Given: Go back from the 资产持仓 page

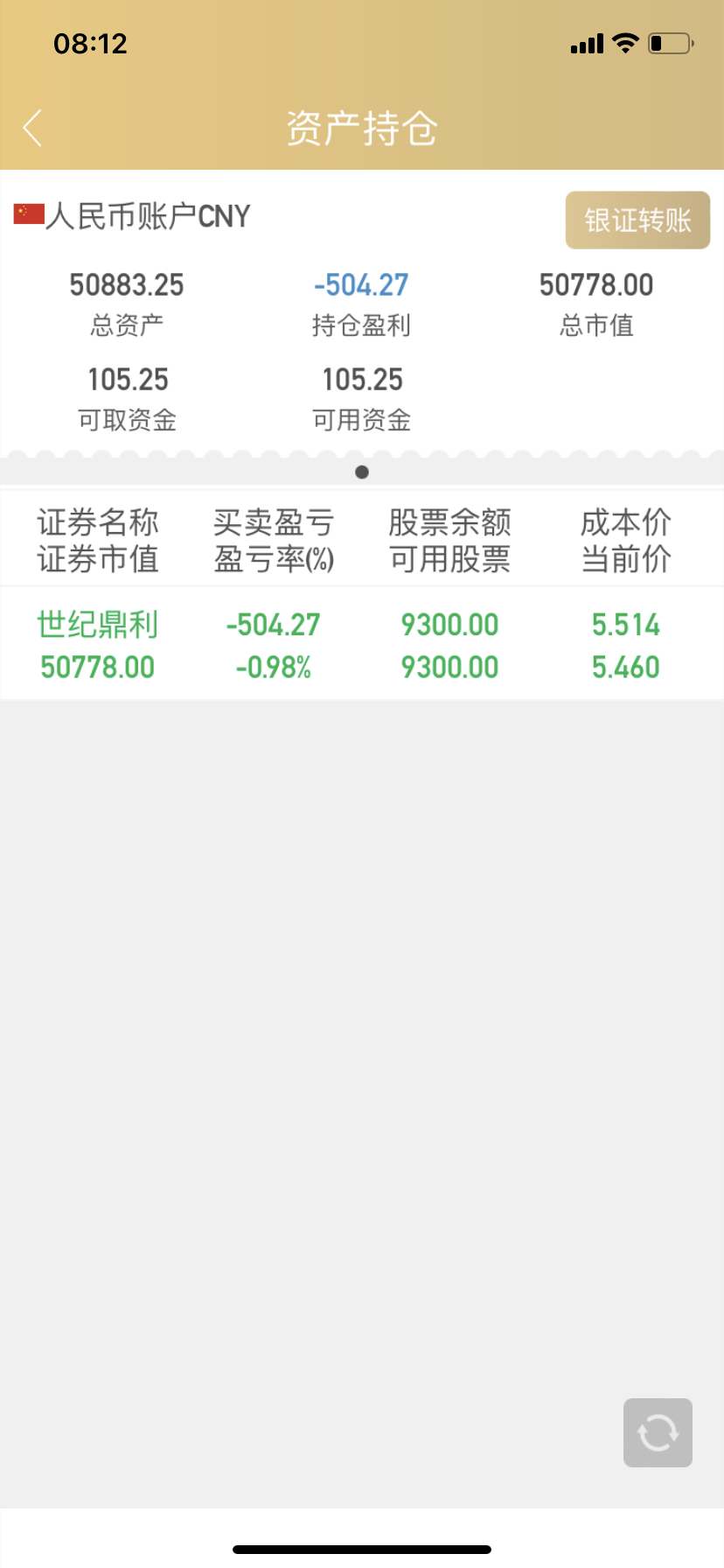Looking at the screenshot, I should tap(33, 128).
